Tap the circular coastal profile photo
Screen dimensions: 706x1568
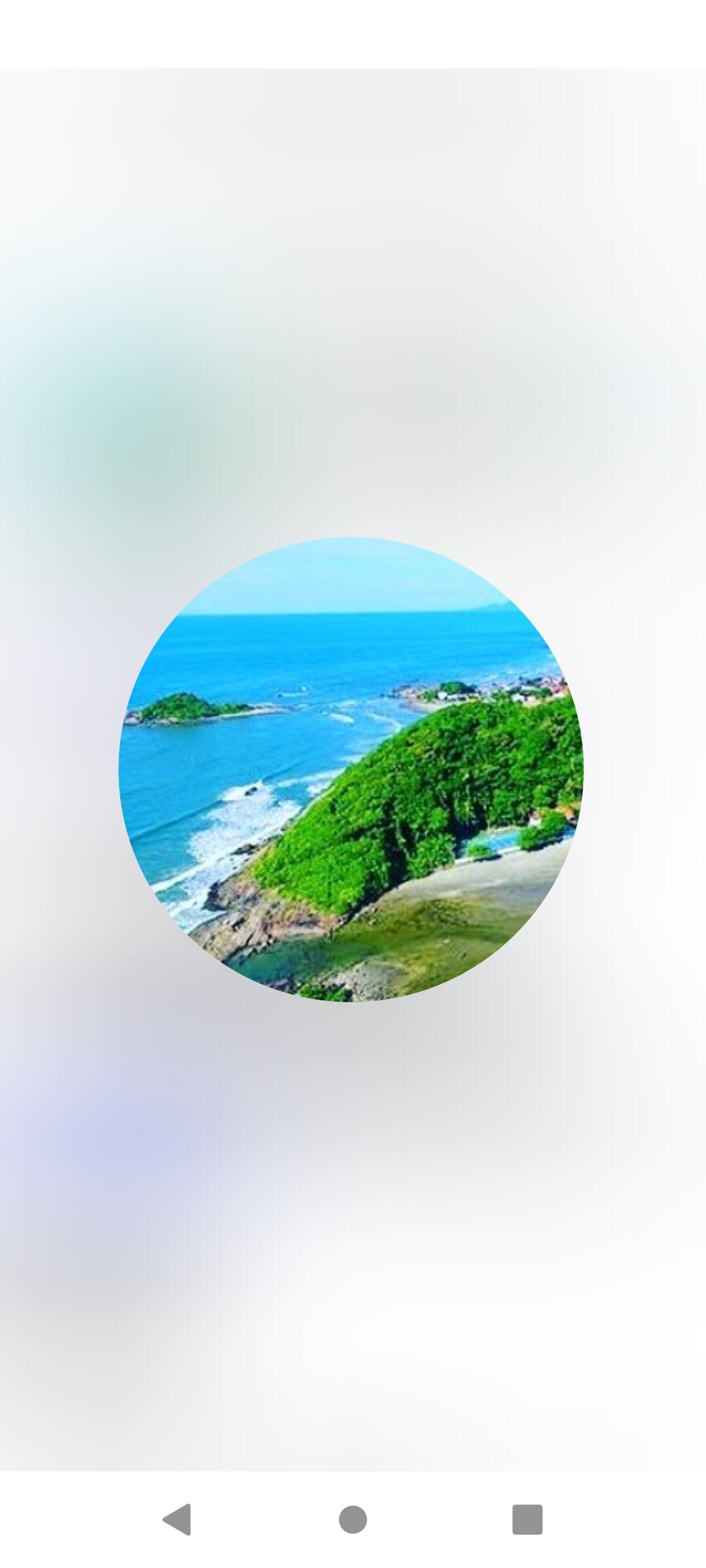[x=351, y=769]
